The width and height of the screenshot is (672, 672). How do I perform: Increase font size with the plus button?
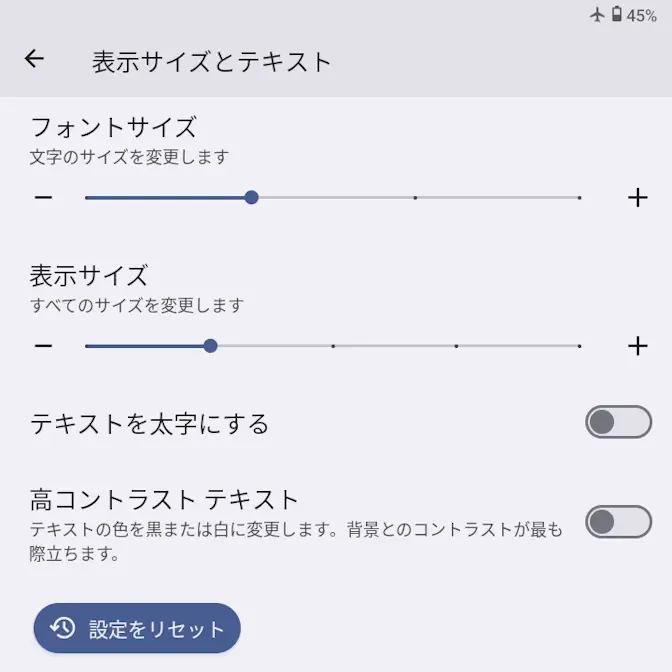[637, 198]
